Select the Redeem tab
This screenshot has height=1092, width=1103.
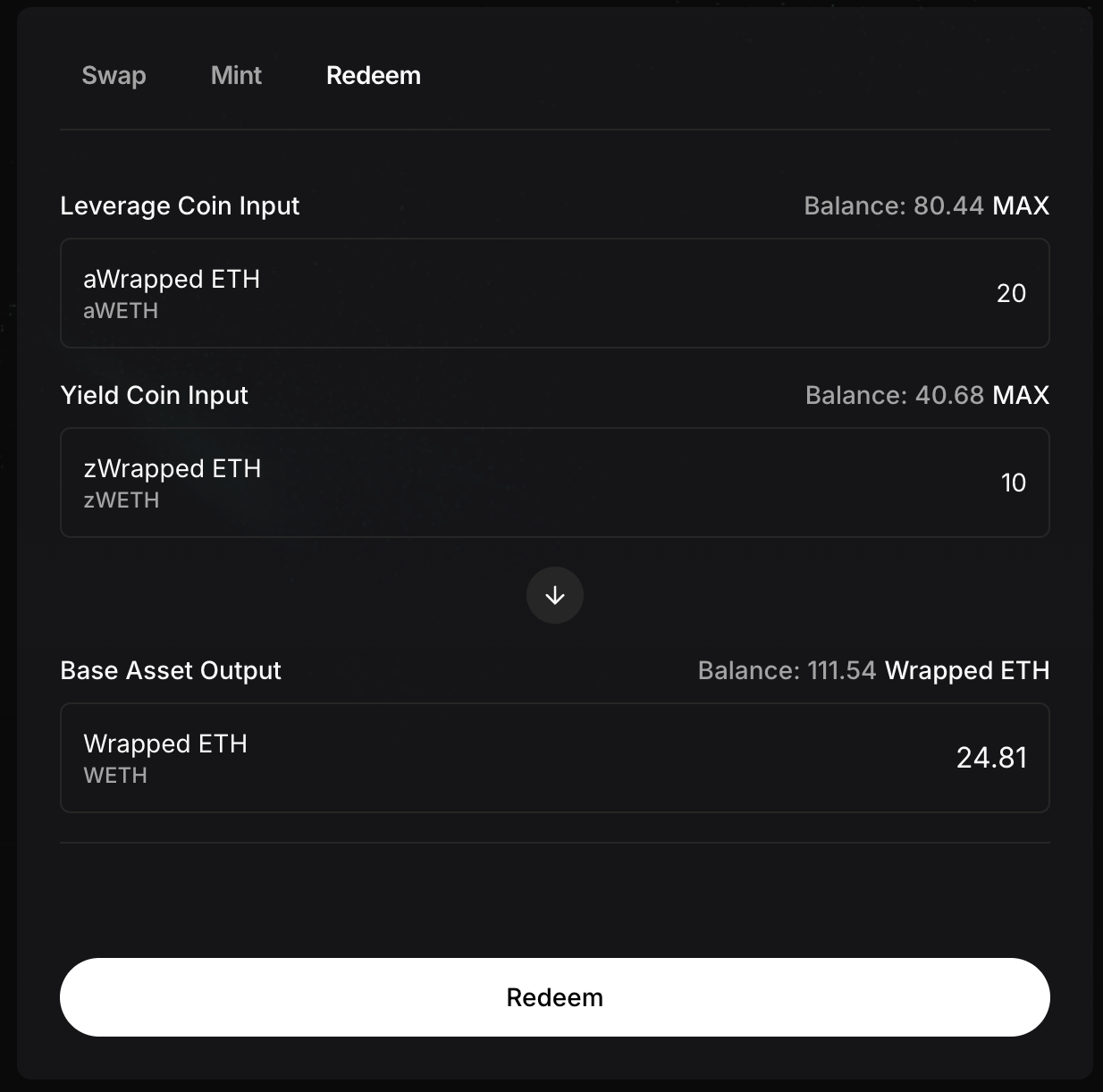[x=373, y=75]
